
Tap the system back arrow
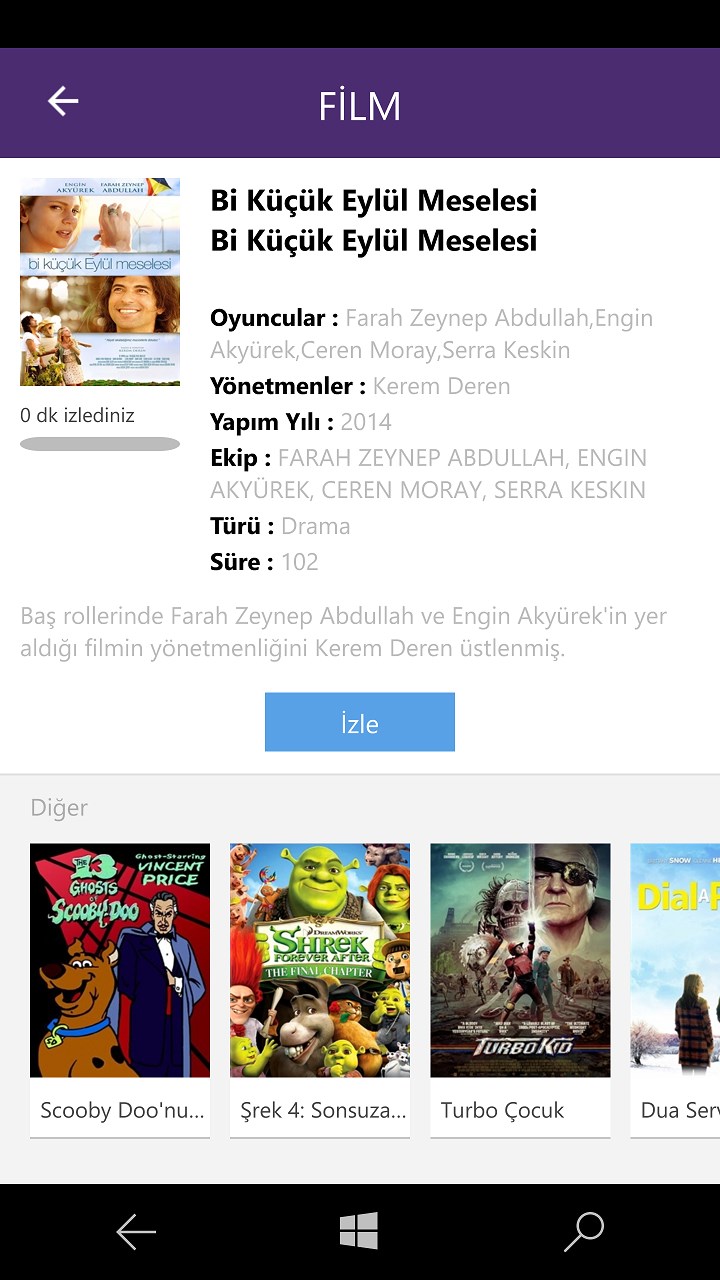click(x=136, y=1231)
